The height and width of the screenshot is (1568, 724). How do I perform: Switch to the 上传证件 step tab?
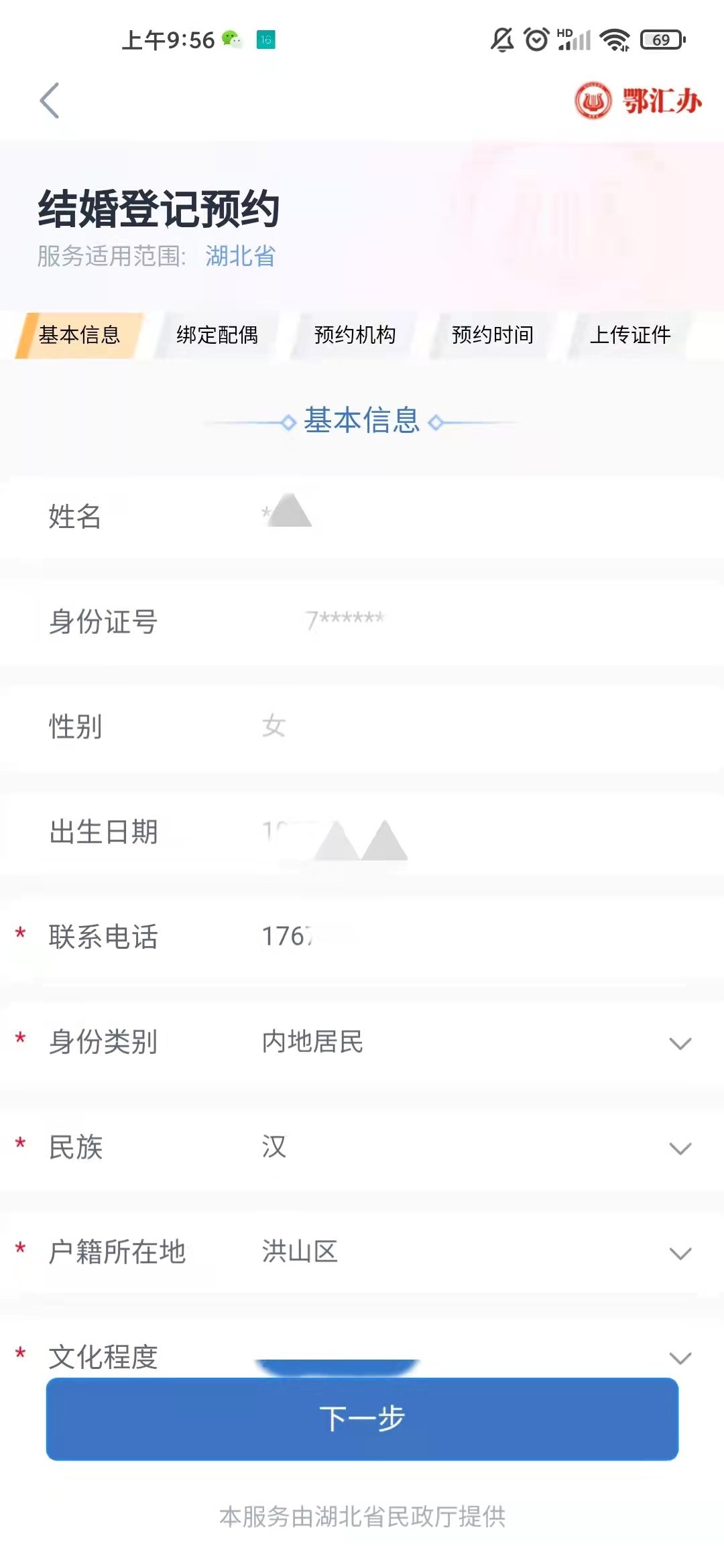[x=629, y=335]
